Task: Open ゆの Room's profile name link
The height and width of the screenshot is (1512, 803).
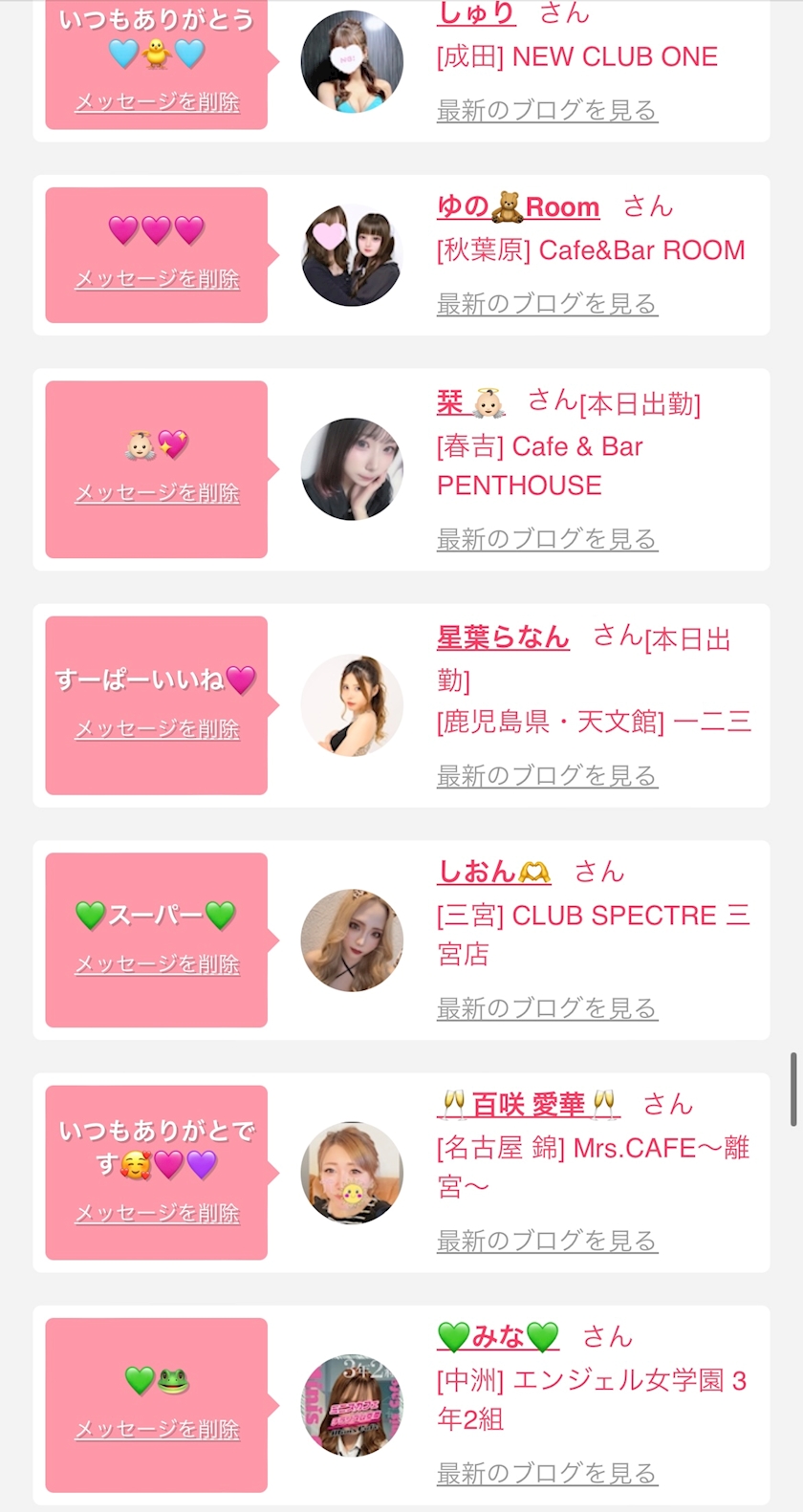Action: (517, 206)
